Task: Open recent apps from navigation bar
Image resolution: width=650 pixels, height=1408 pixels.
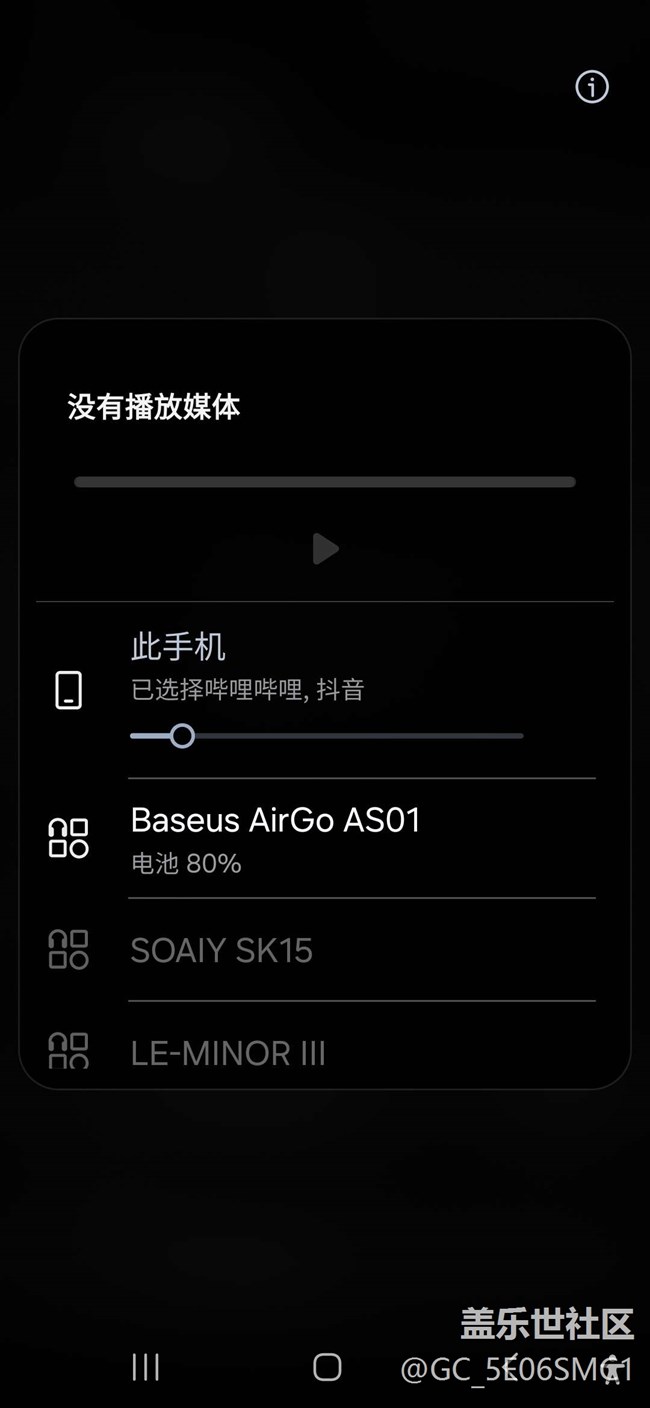Action: point(146,1367)
